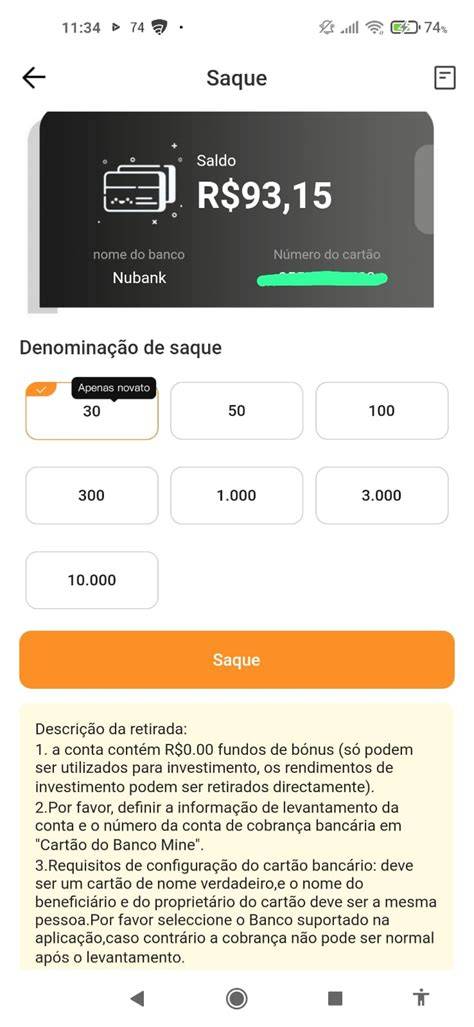Tap the system home button
Viewport: 474px width, 1027px height.
236,998
